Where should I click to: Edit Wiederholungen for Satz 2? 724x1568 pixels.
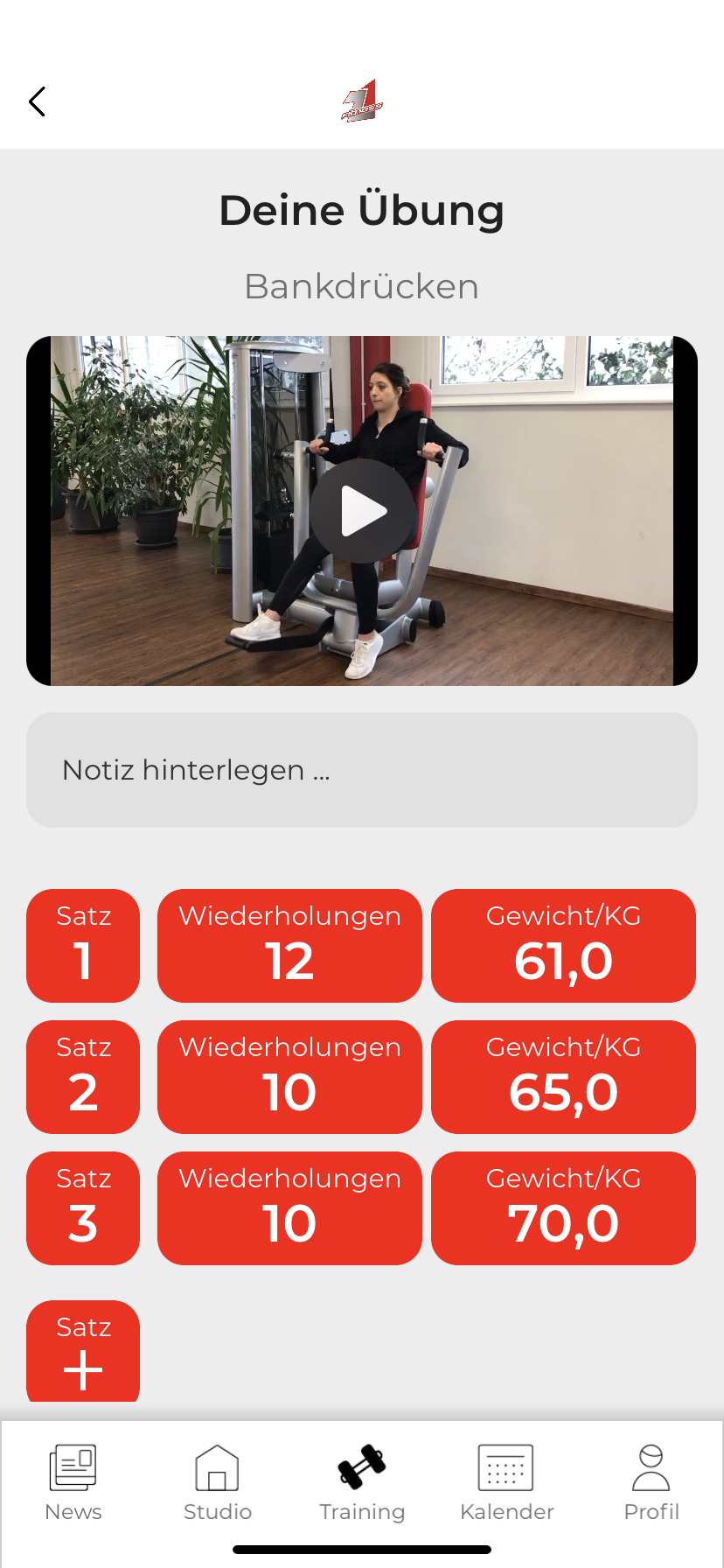[289, 1077]
